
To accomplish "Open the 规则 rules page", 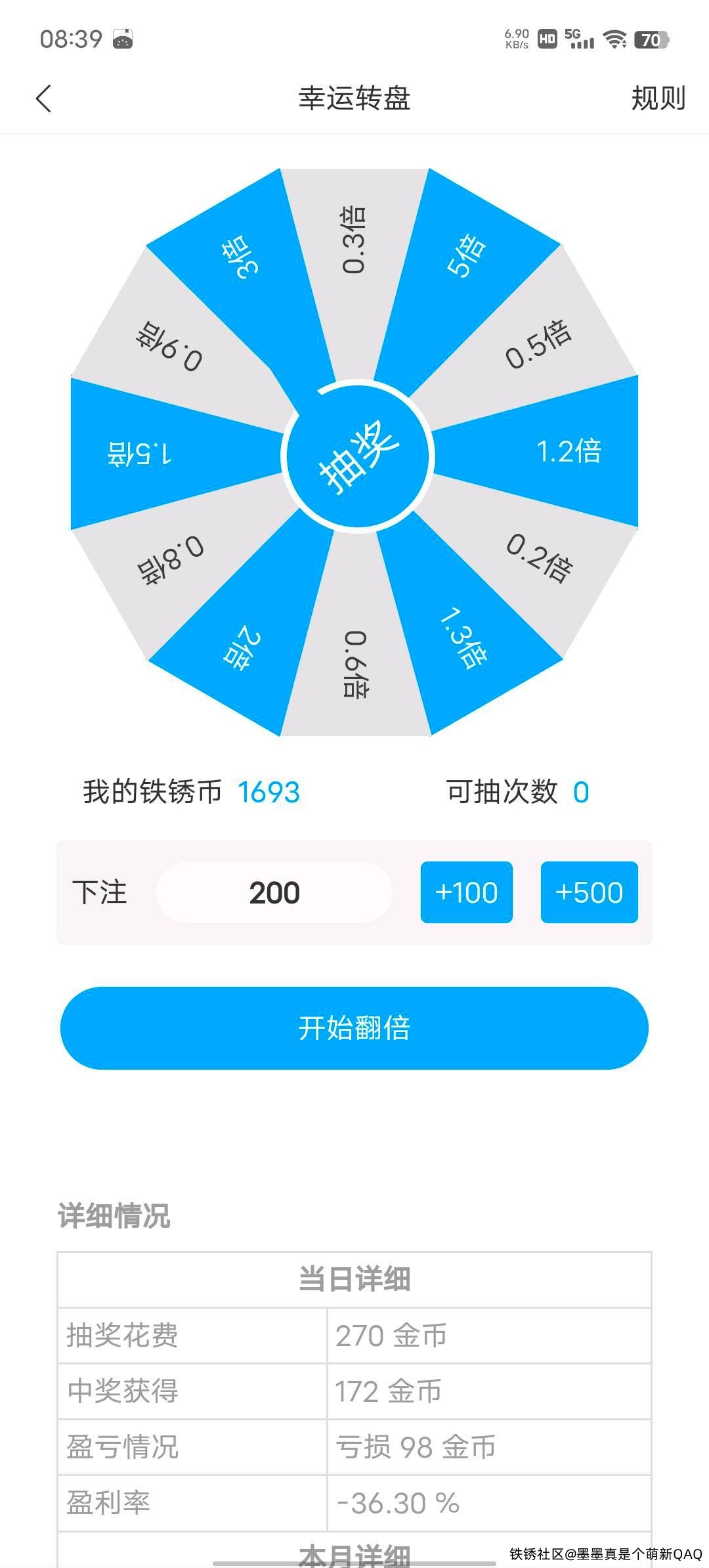I will pos(658,98).
